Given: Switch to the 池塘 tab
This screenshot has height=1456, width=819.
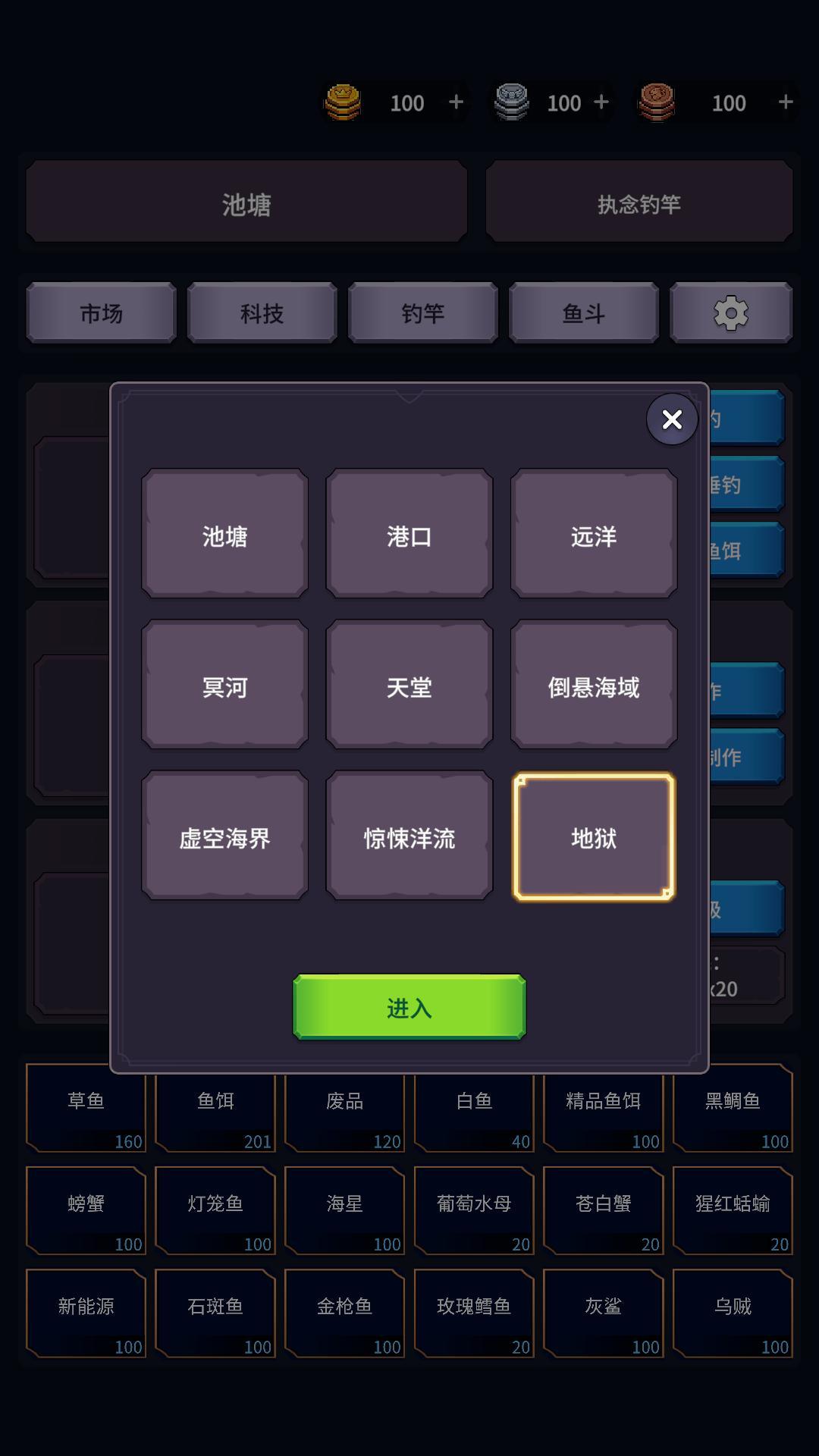Looking at the screenshot, I should coord(246,202).
